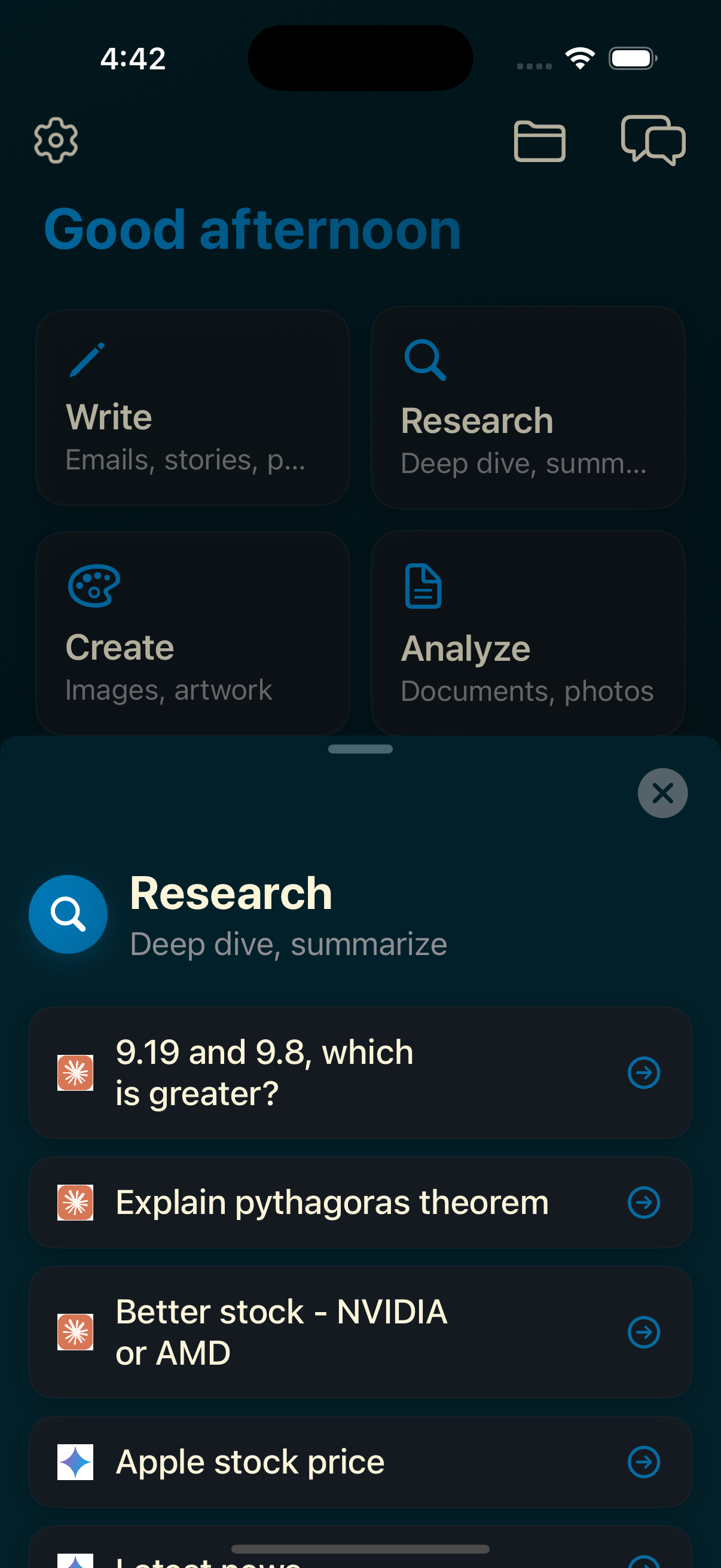Expand the sheet using the drag handle
The height and width of the screenshot is (1568, 721).
tap(360, 749)
